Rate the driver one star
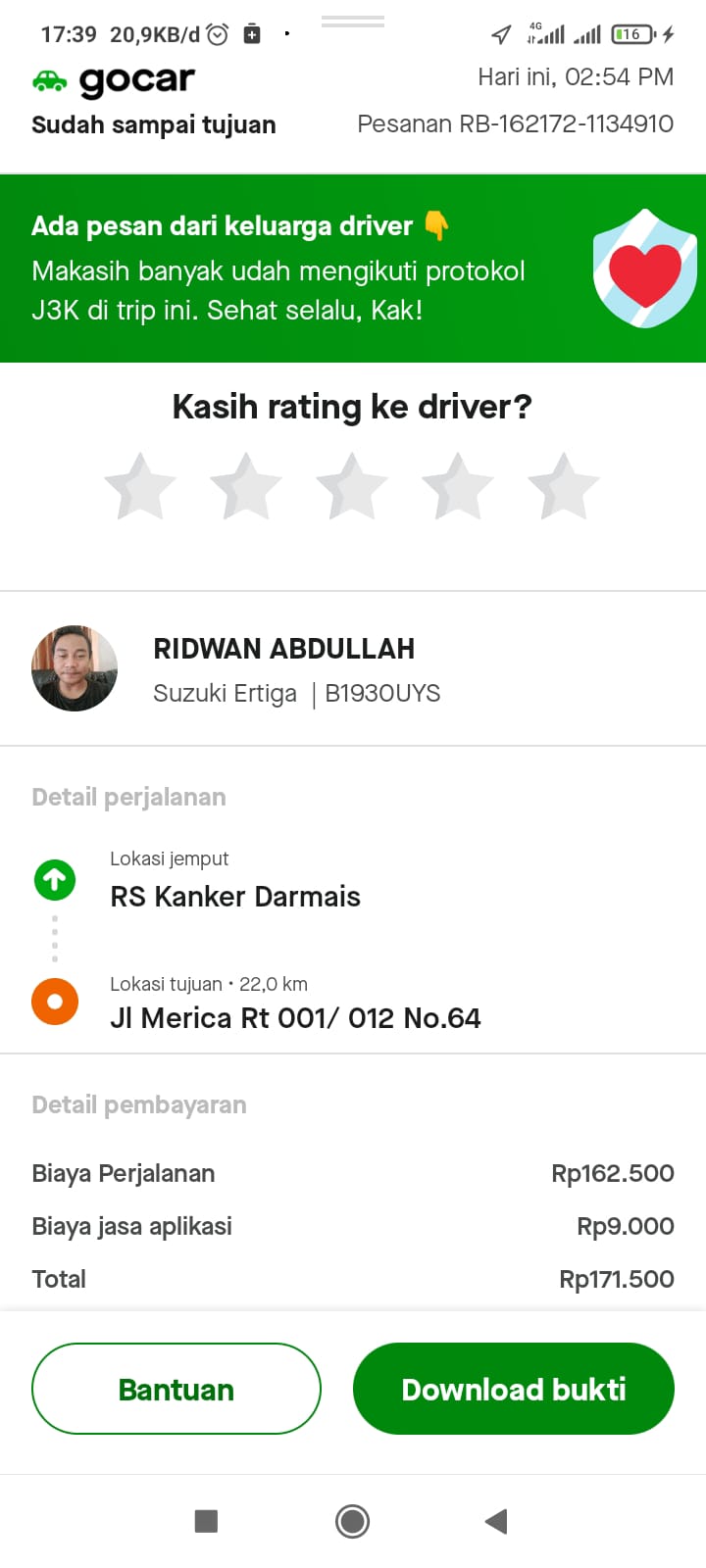Screen dimensions: 706x1568 coord(140,486)
